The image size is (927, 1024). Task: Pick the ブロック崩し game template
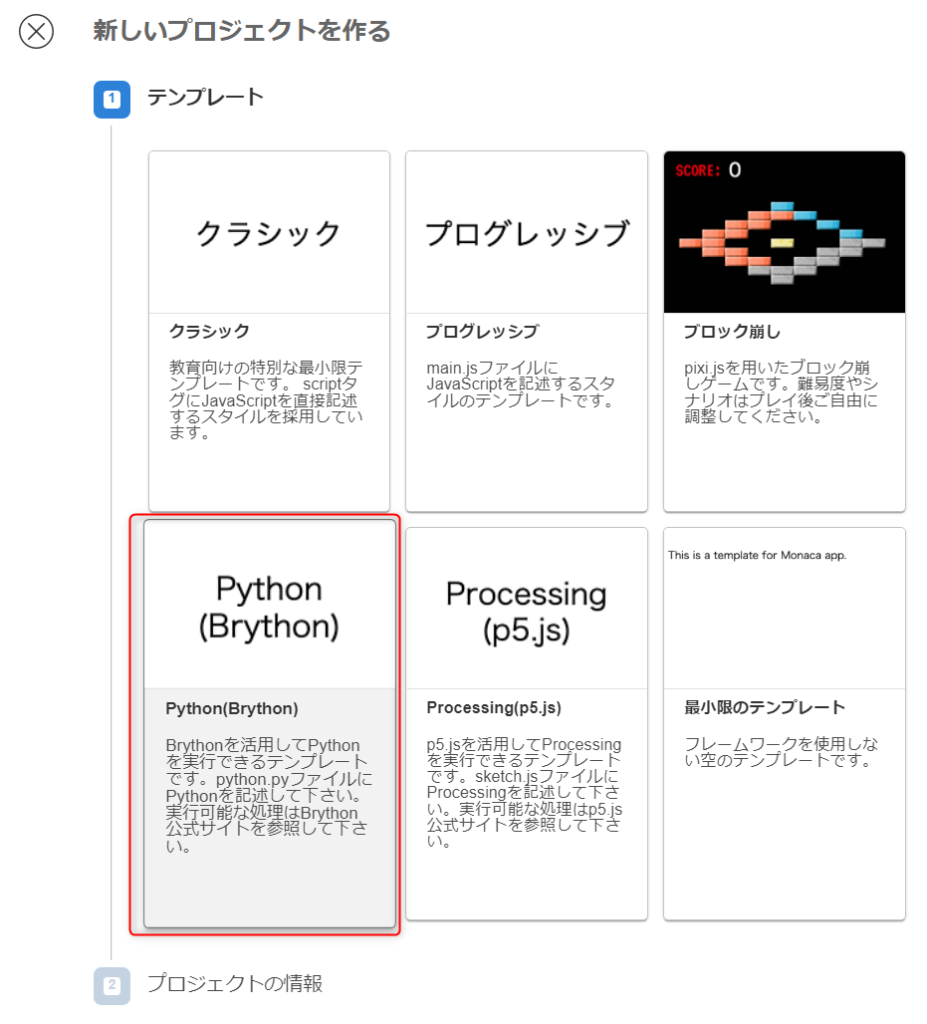[x=784, y=331]
